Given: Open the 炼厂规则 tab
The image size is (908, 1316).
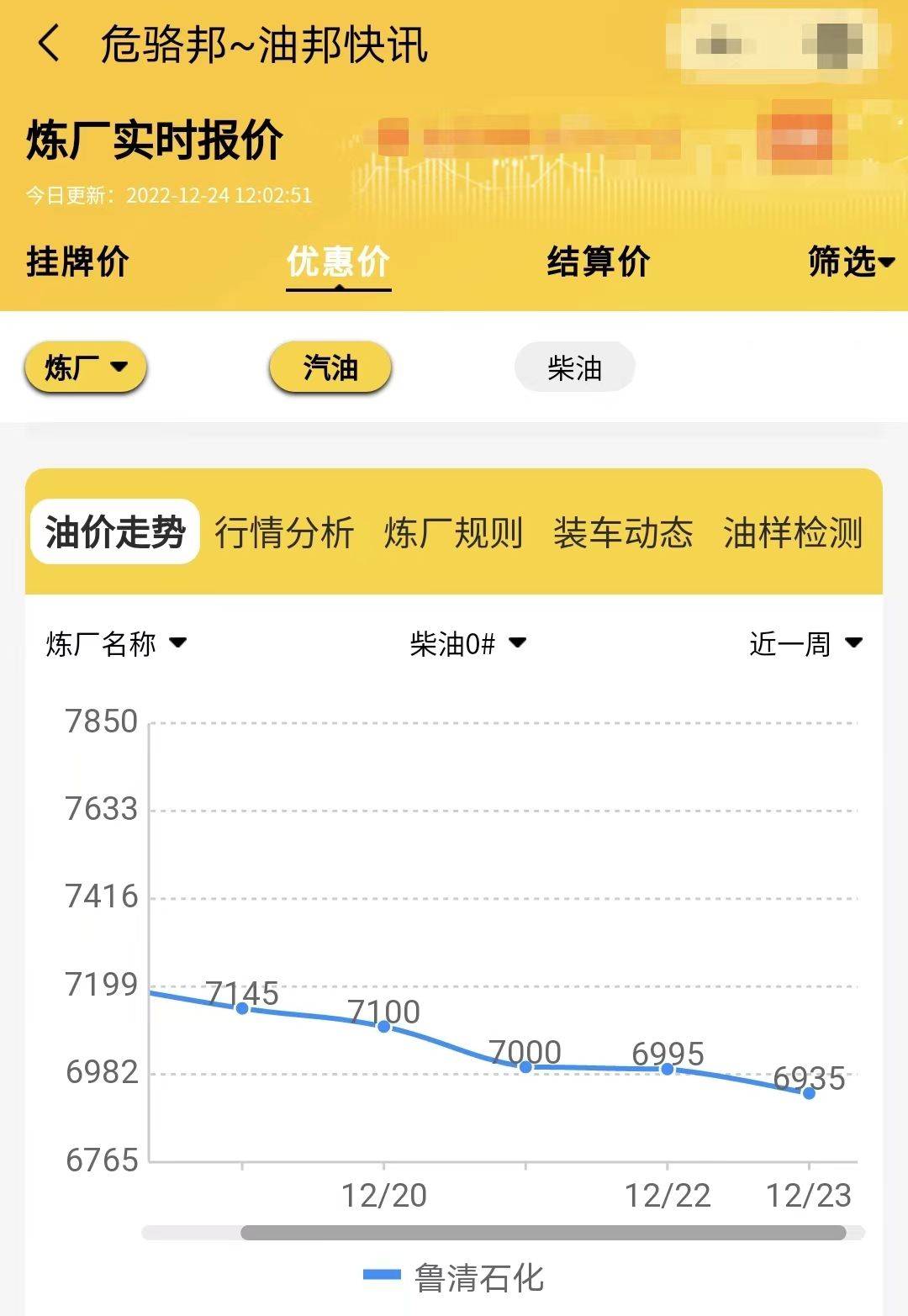Looking at the screenshot, I should (453, 532).
